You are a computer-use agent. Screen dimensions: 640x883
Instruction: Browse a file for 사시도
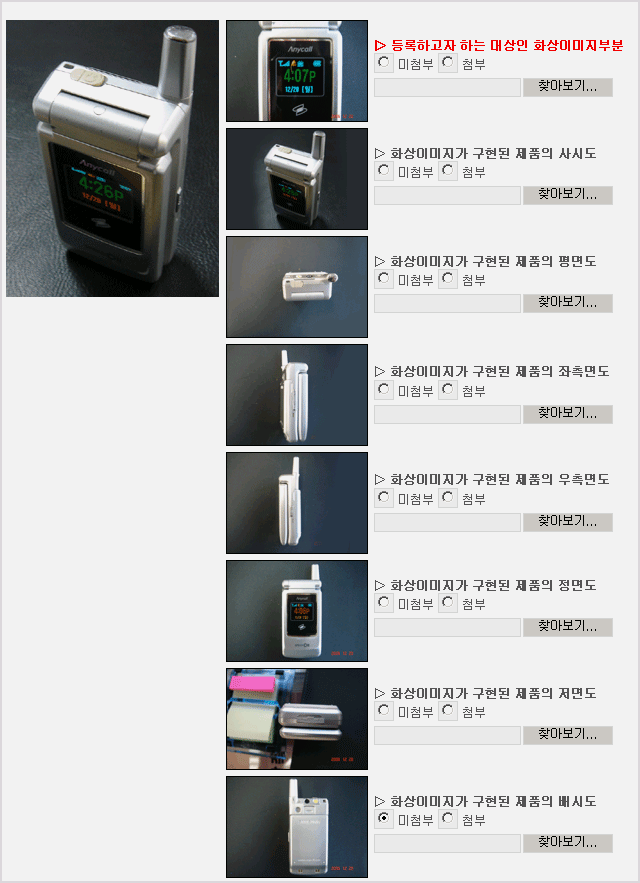567,195
